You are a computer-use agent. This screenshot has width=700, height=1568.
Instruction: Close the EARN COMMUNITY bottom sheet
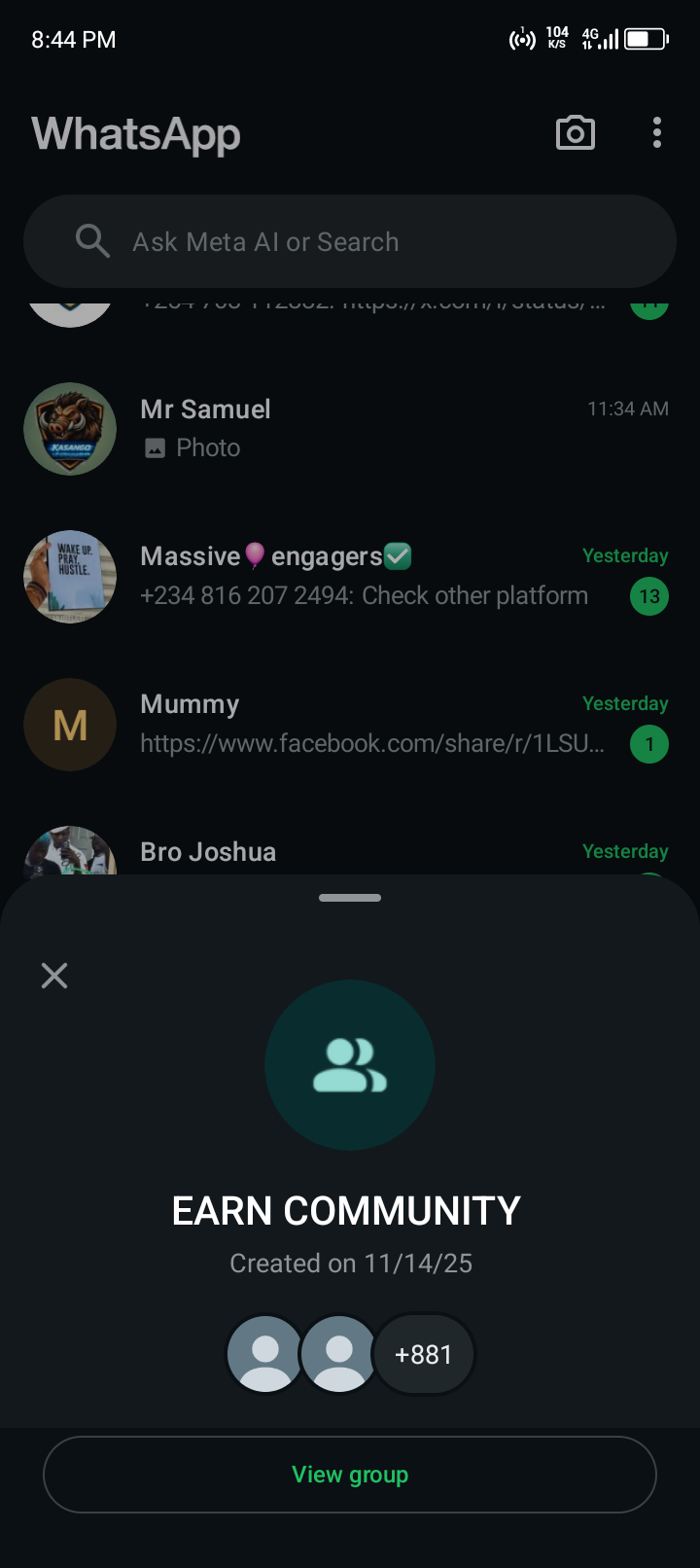[x=54, y=975]
